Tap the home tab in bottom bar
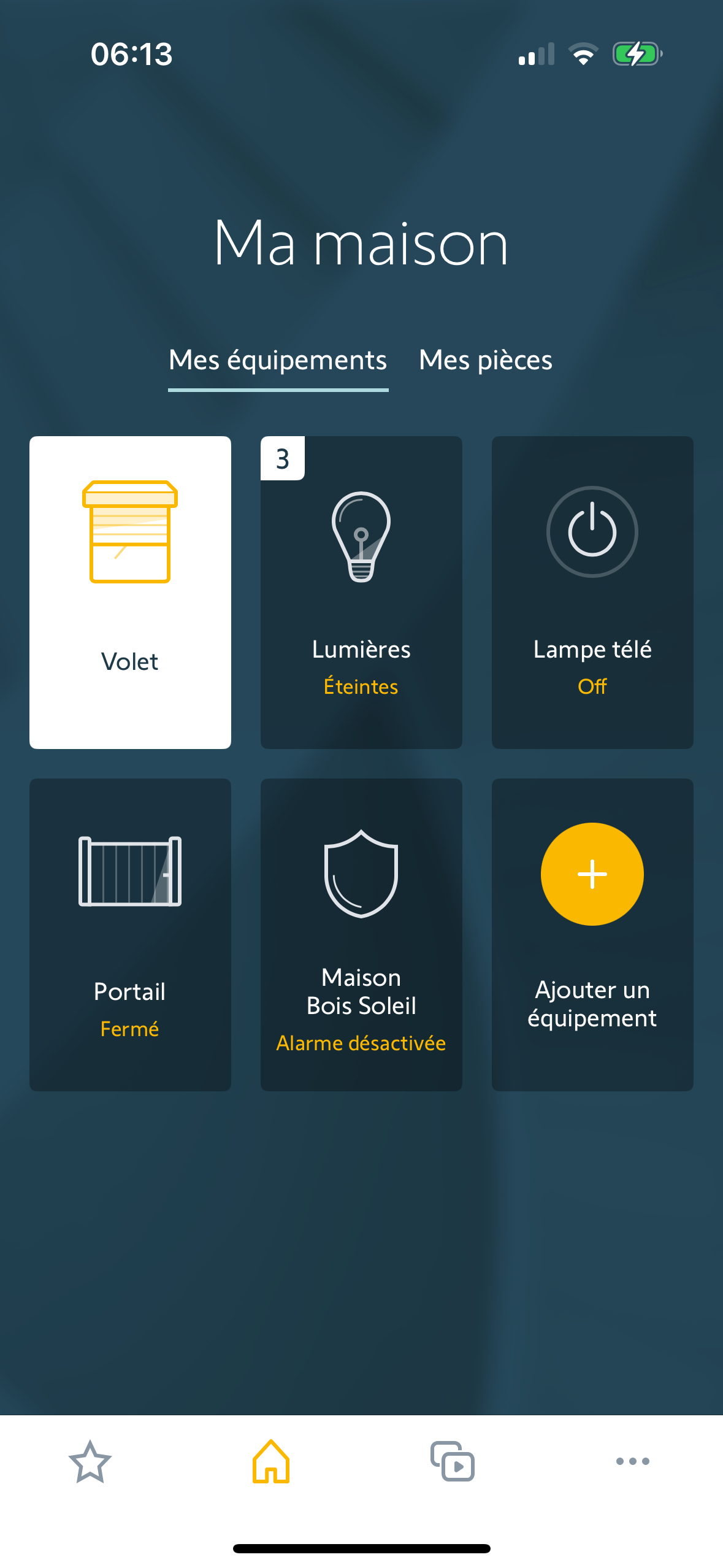 [271, 1461]
